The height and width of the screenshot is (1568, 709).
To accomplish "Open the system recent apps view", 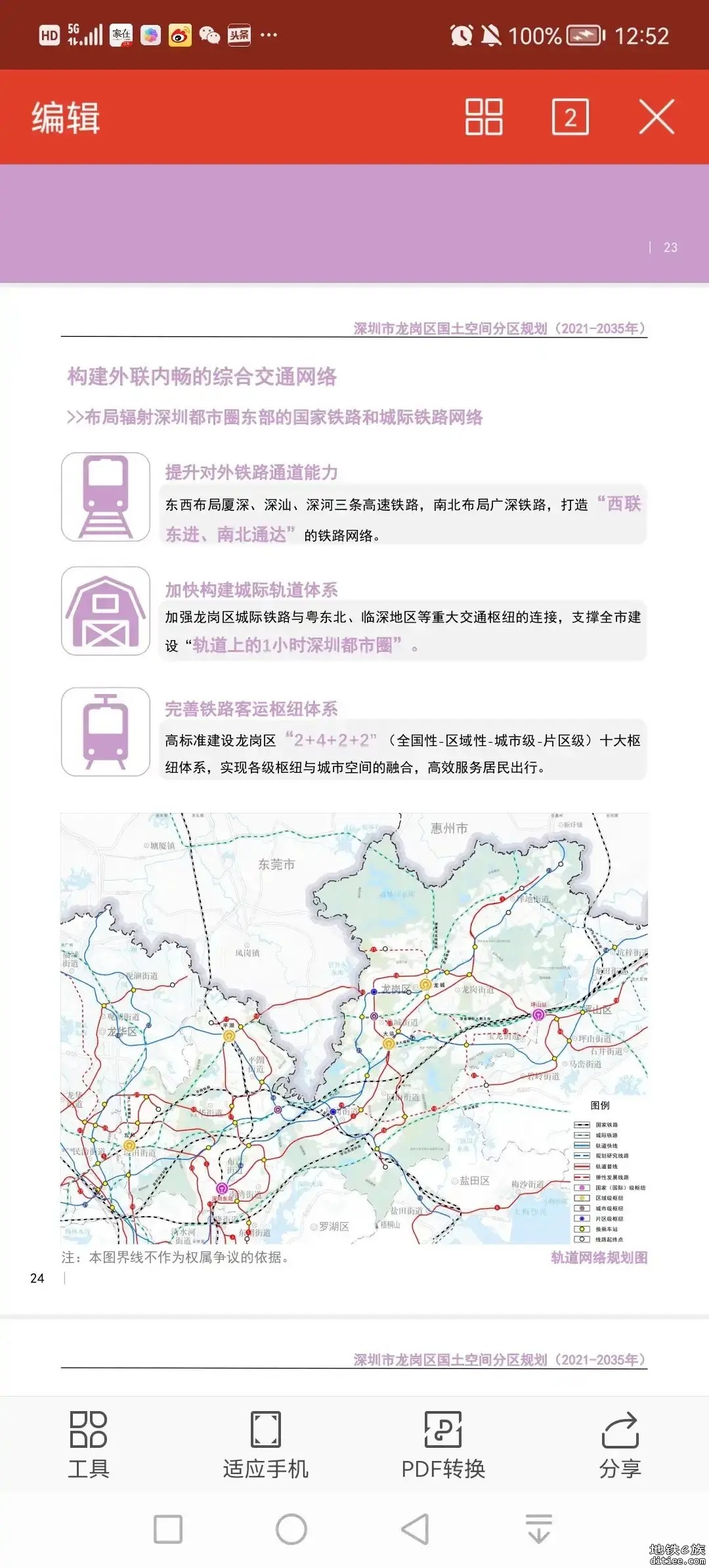I will pyautogui.click(x=168, y=1529).
